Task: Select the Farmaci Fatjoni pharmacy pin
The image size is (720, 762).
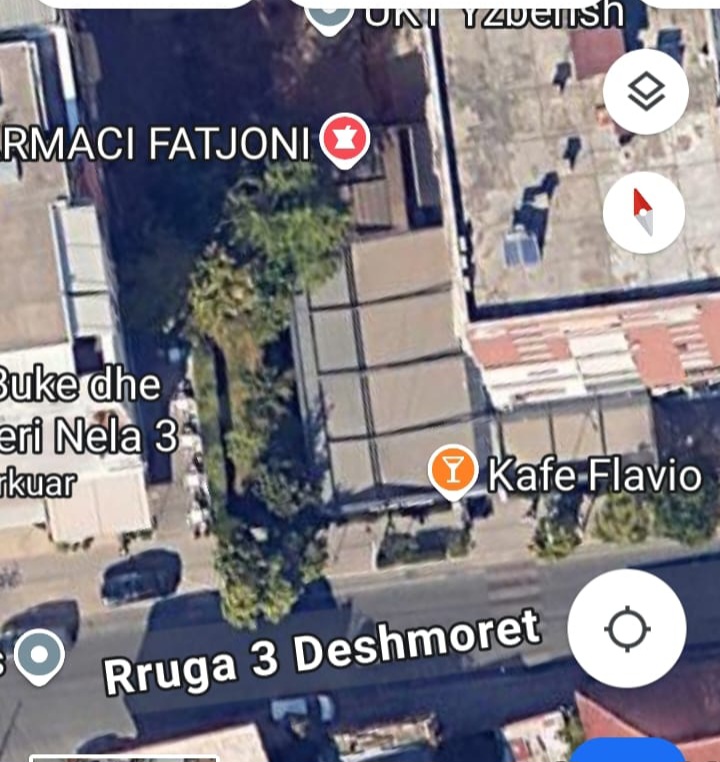Action: [x=345, y=141]
